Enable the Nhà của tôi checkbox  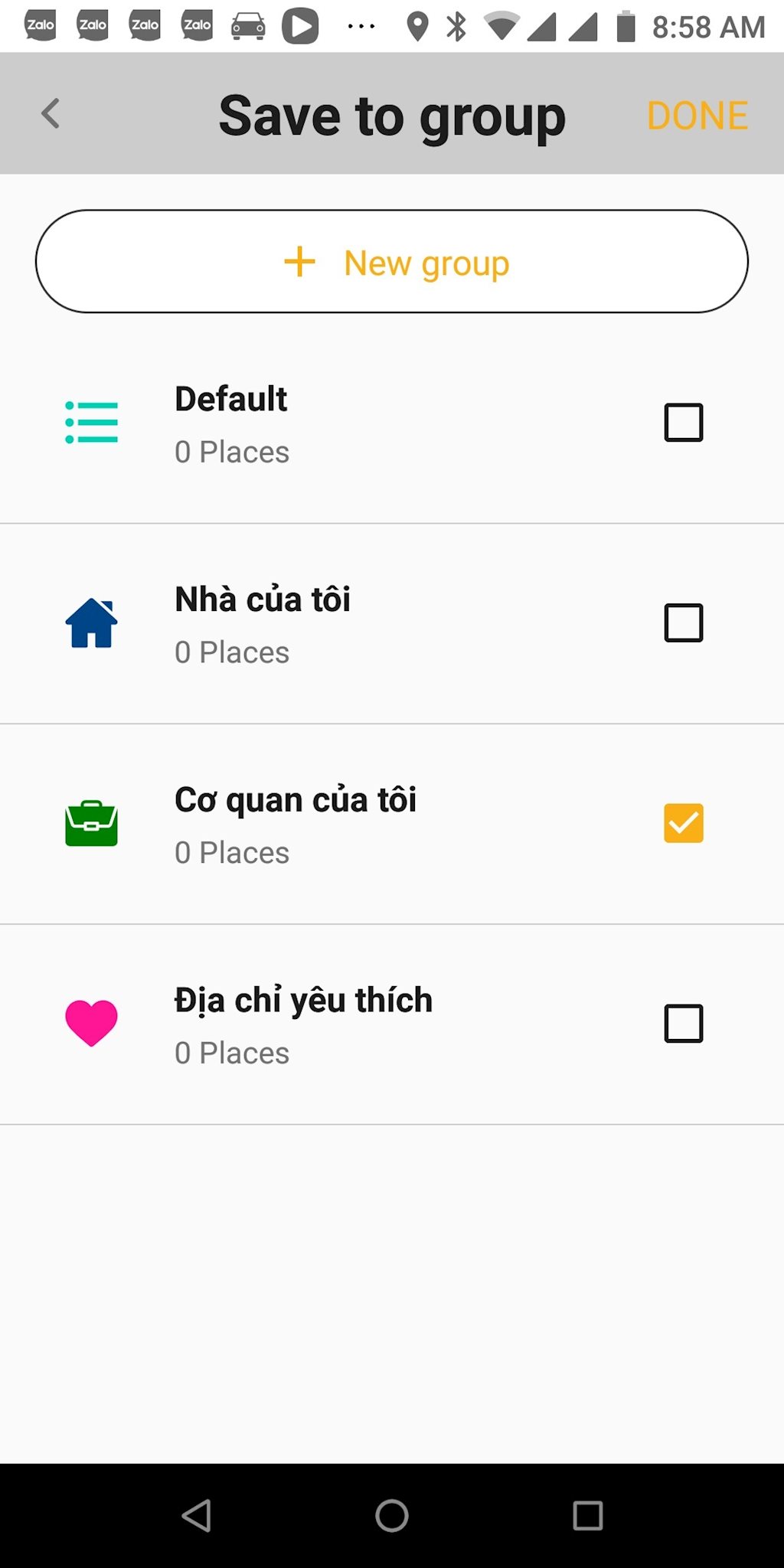(x=683, y=622)
